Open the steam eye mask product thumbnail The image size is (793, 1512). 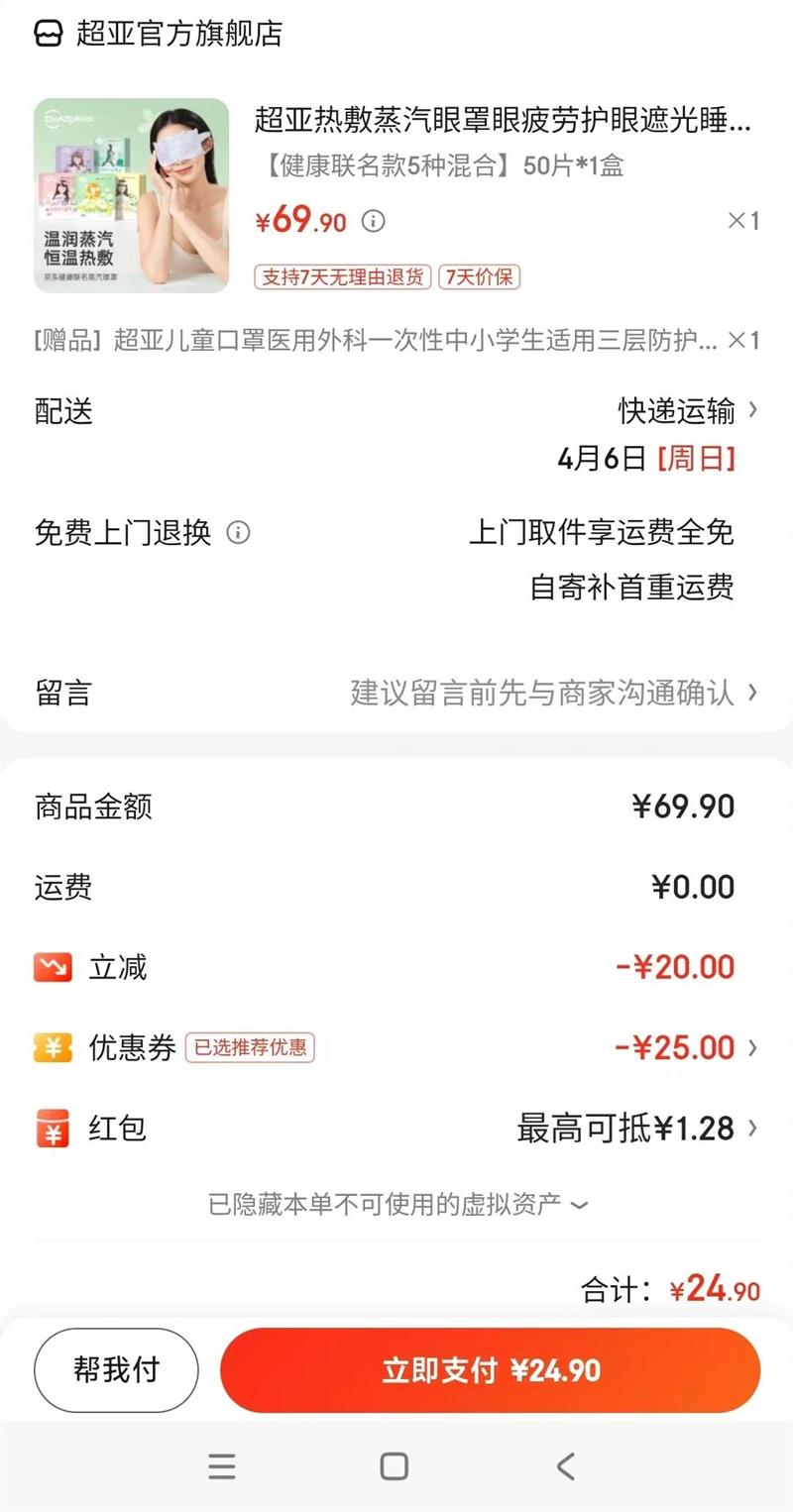point(131,195)
